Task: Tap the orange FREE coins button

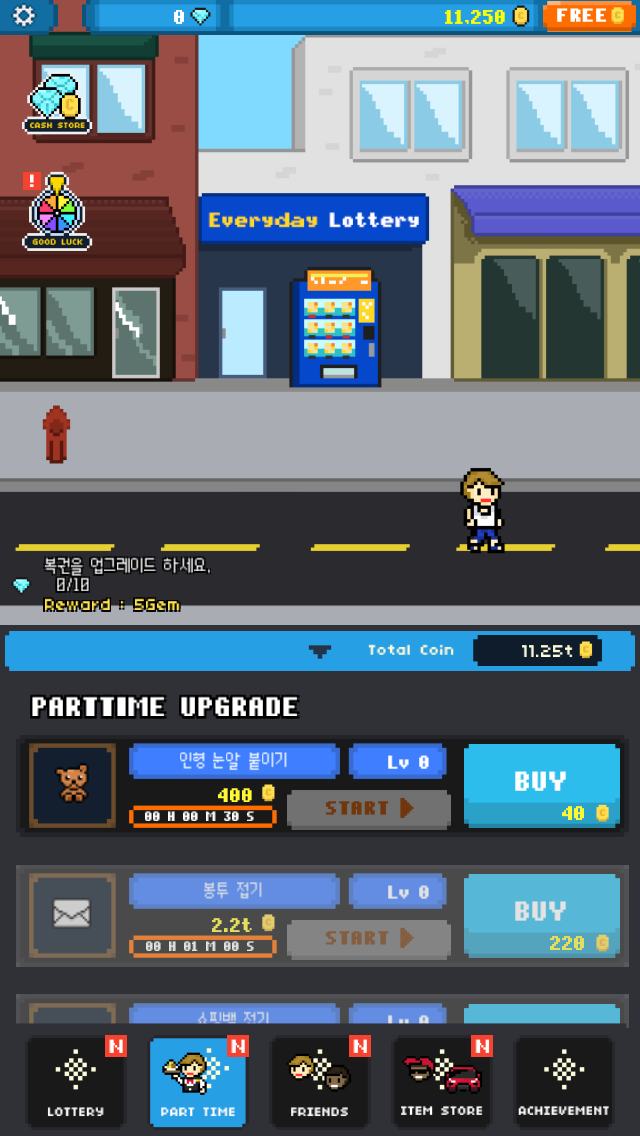Action: pyautogui.click(x=589, y=15)
